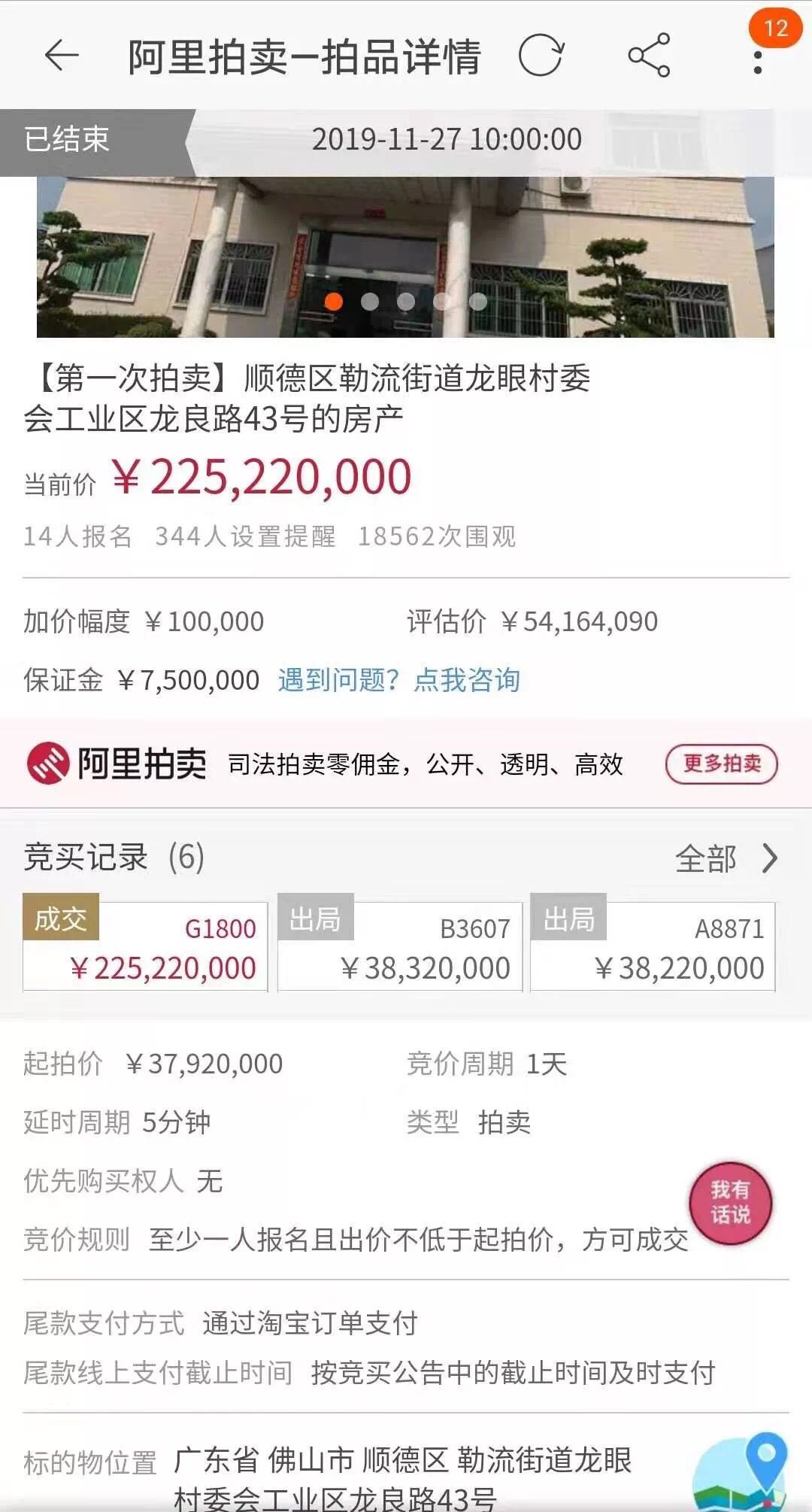The image size is (812, 1512).
Task: Tap the 更多拍卖 button
Action: [x=720, y=764]
